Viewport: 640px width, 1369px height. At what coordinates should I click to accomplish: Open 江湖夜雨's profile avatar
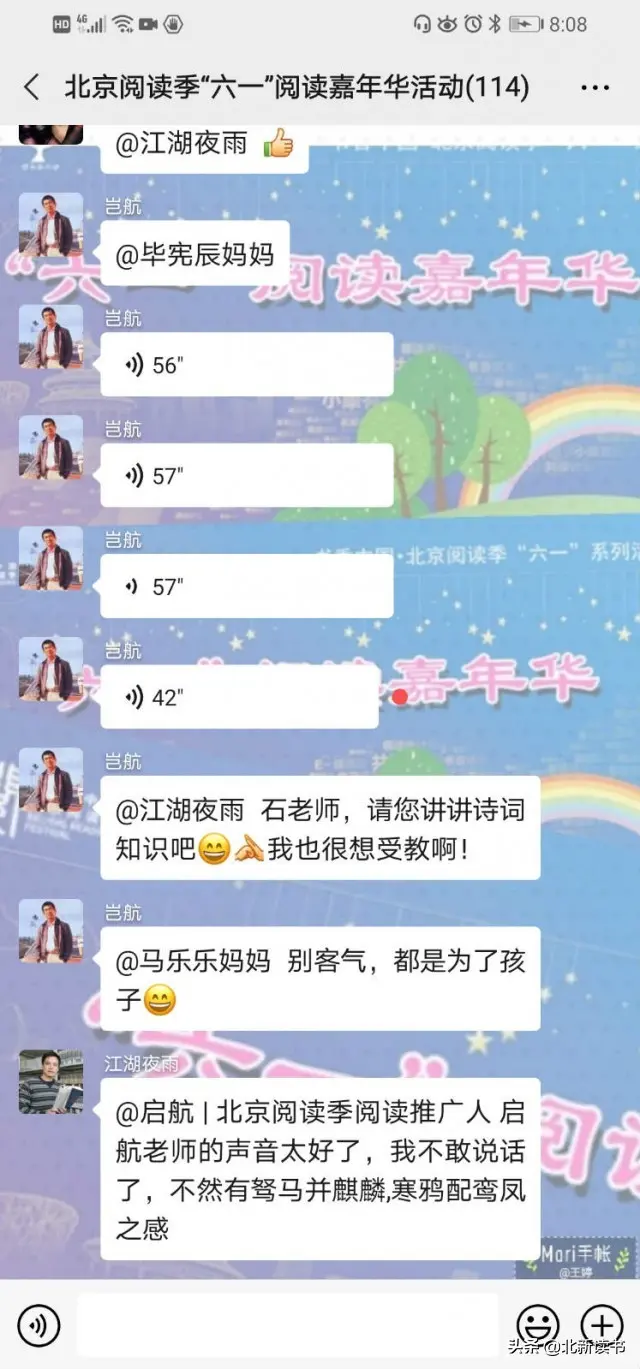[x=51, y=1081]
